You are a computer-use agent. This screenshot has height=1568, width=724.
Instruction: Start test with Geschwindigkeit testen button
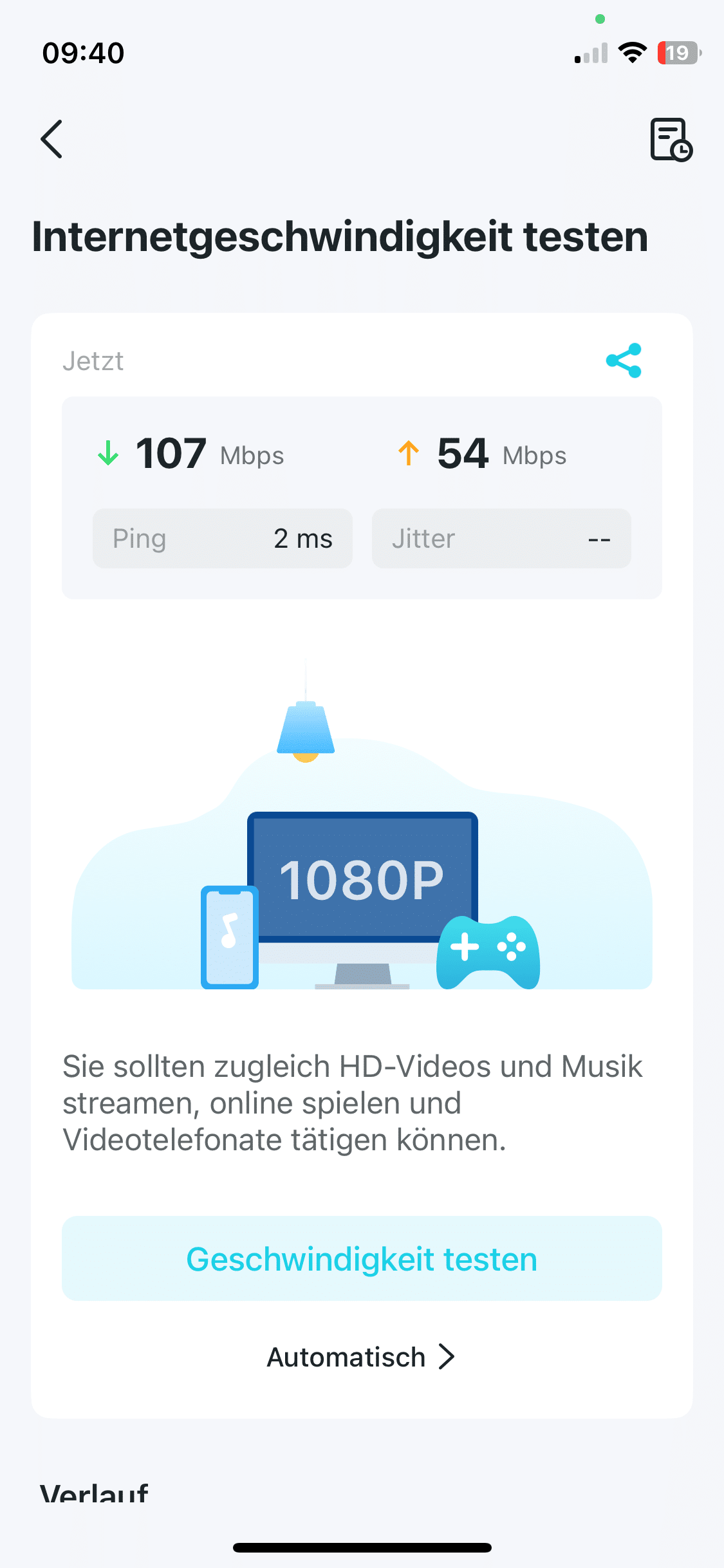point(362,1258)
